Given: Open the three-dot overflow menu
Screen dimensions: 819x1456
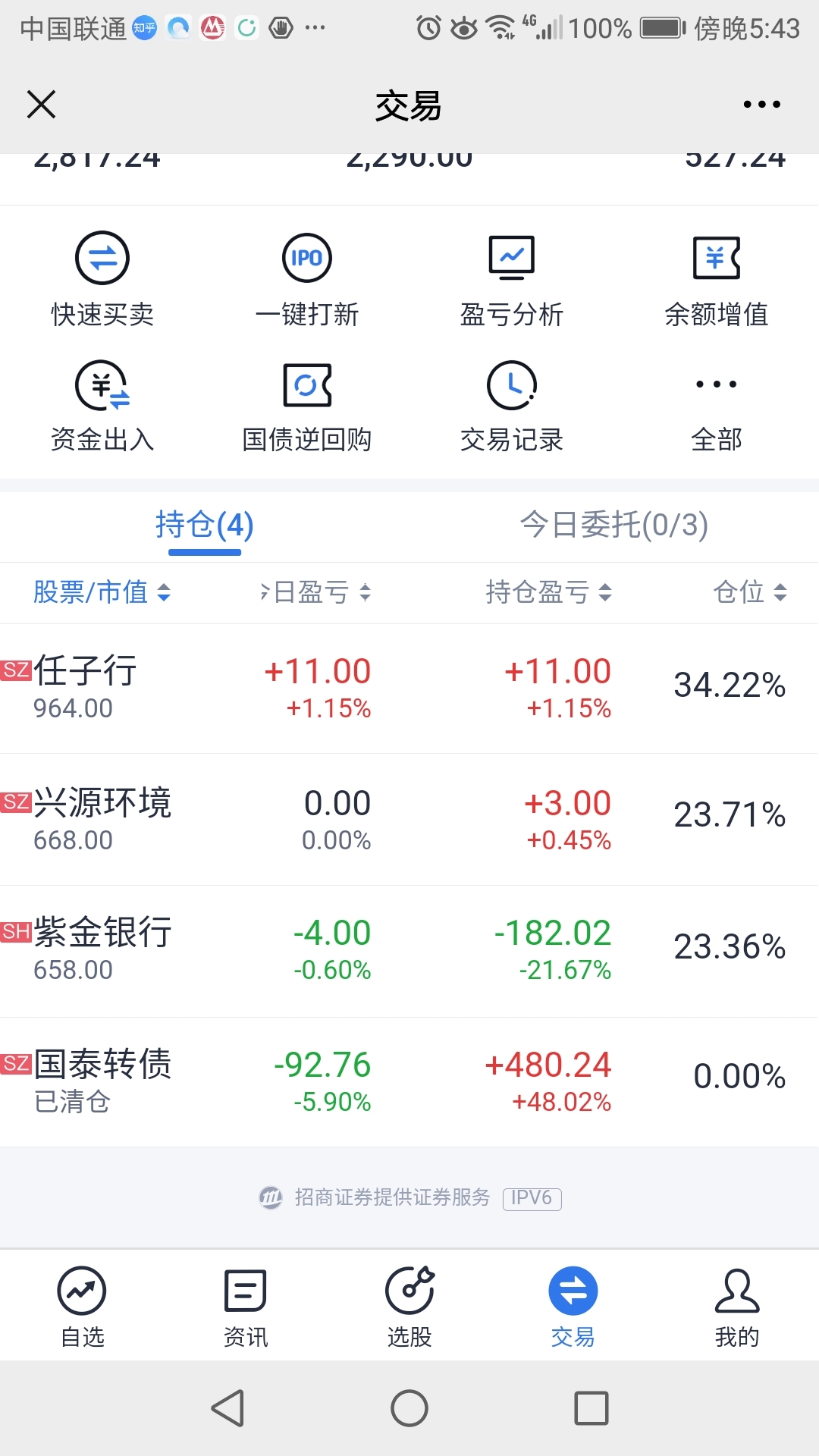Looking at the screenshot, I should [x=761, y=105].
